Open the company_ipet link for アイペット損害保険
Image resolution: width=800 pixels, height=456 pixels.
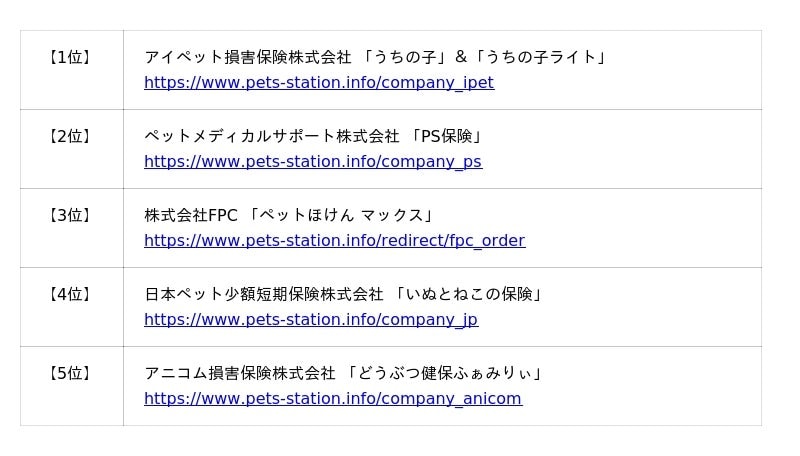[x=318, y=82]
